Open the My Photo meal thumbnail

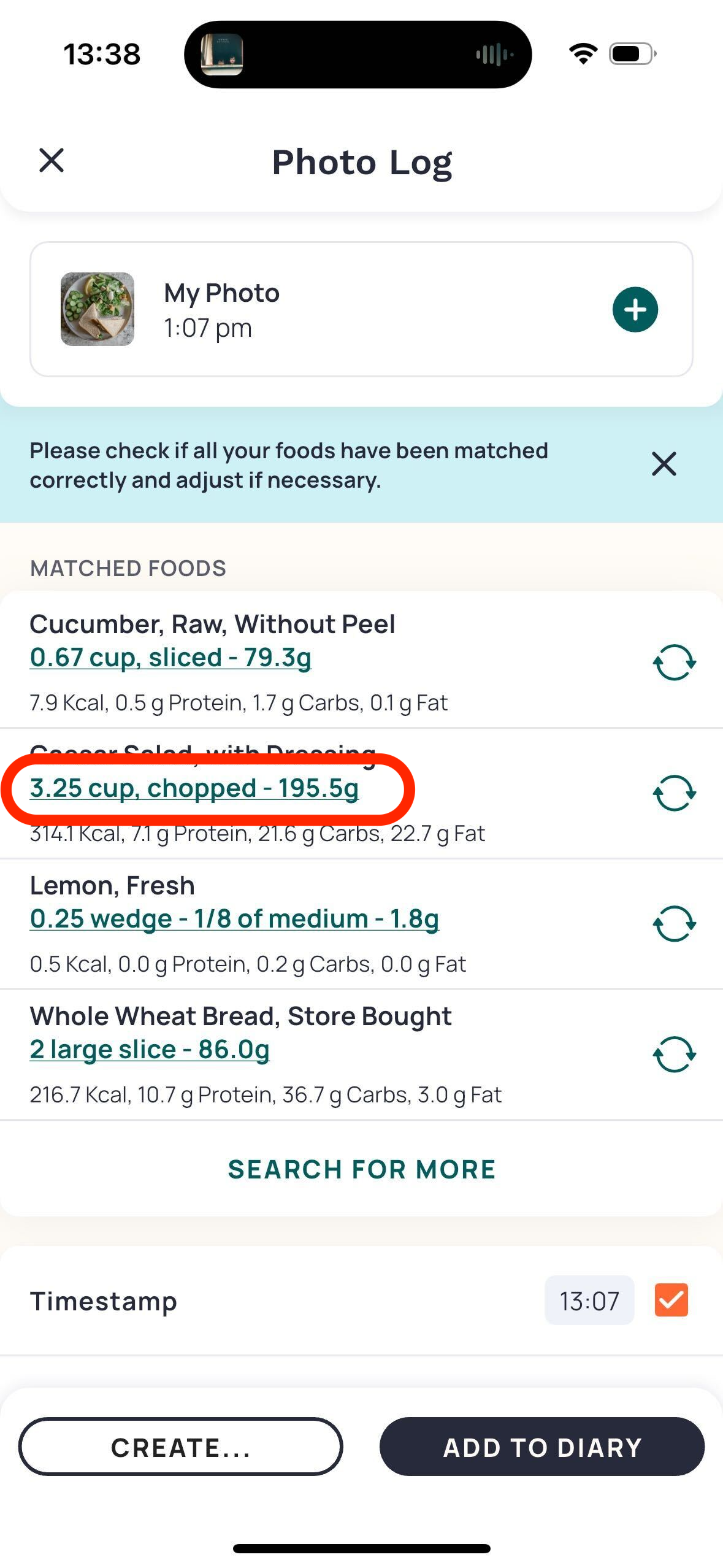tap(98, 309)
